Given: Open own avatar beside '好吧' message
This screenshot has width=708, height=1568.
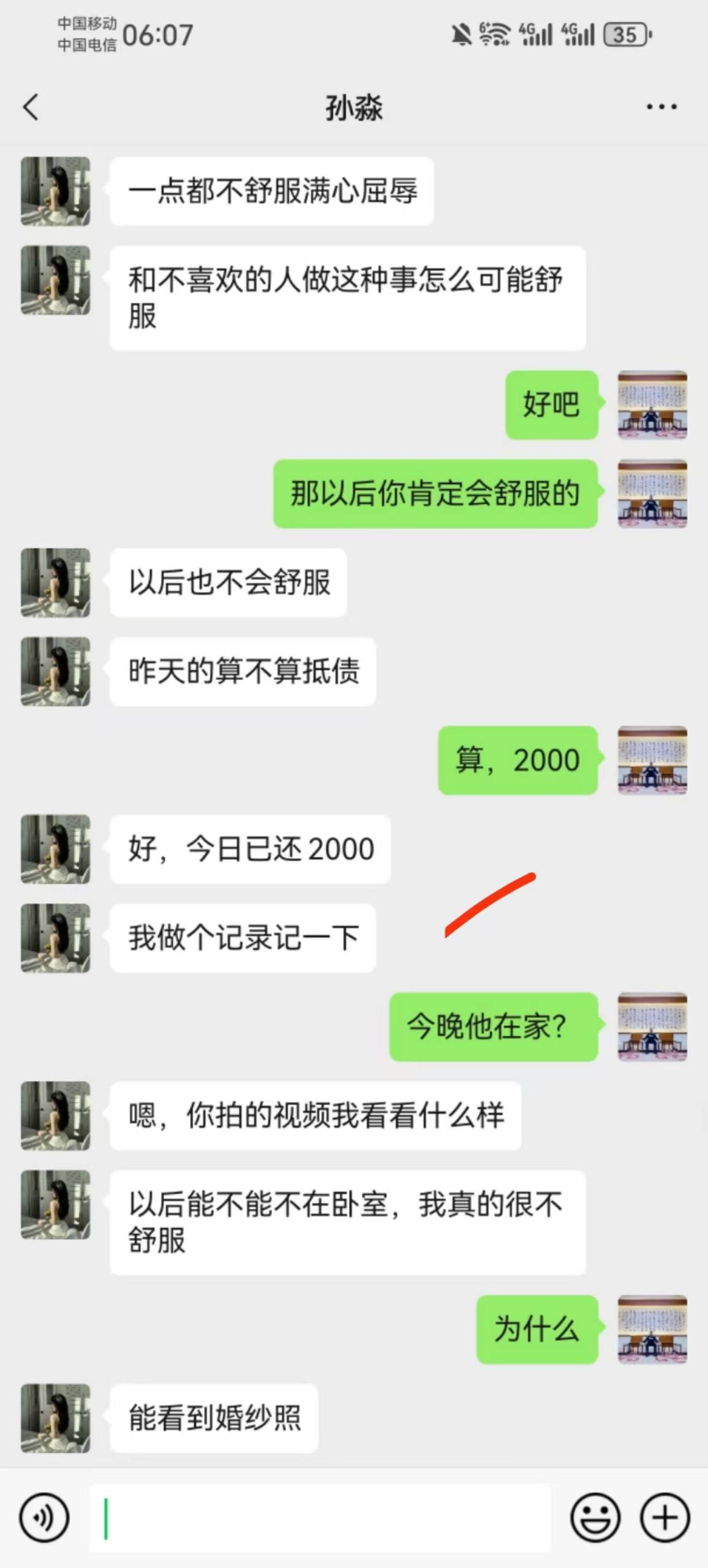Looking at the screenshot, I should tap(652, 405).
